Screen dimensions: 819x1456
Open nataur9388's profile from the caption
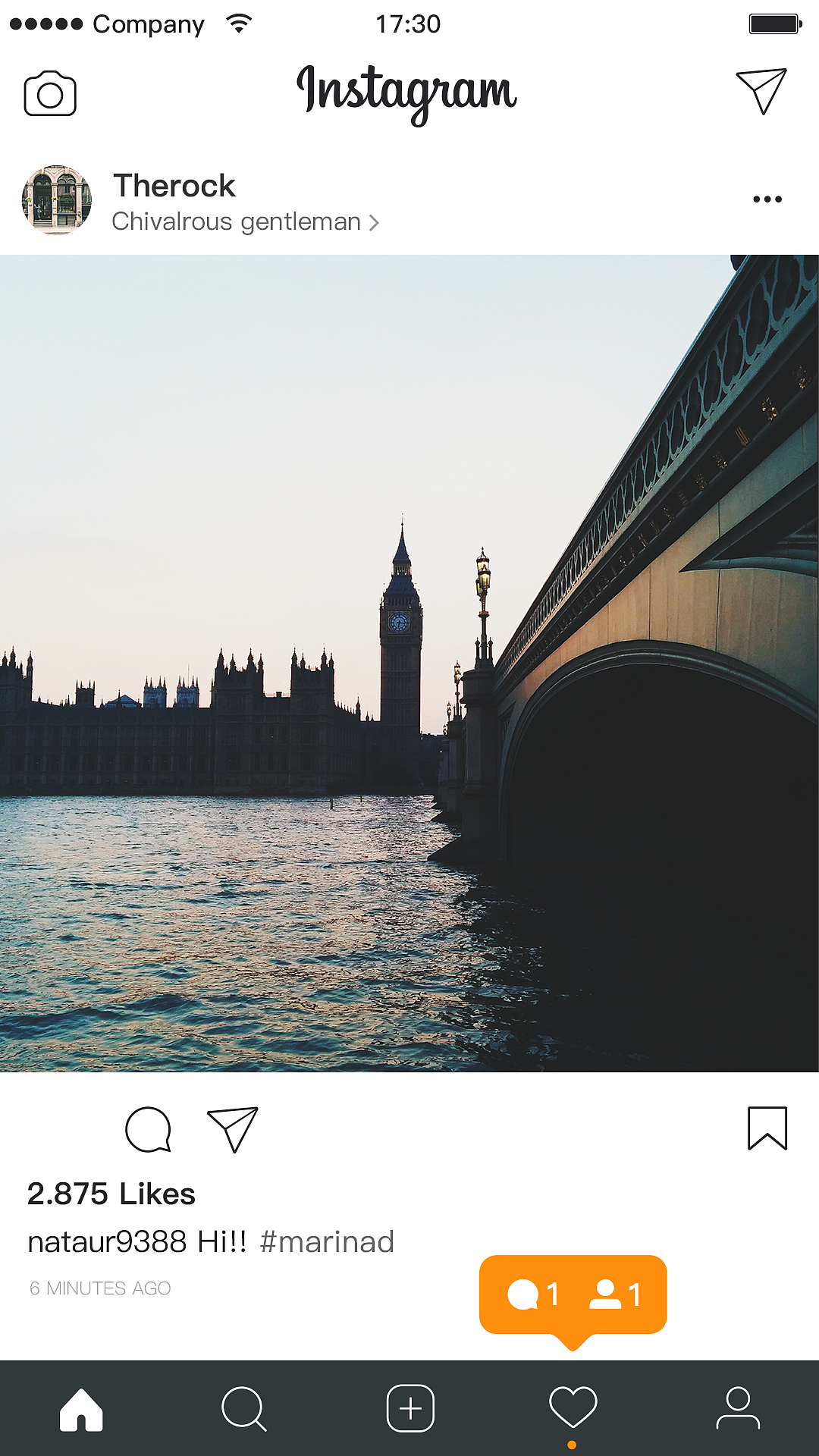point(107,1242)
